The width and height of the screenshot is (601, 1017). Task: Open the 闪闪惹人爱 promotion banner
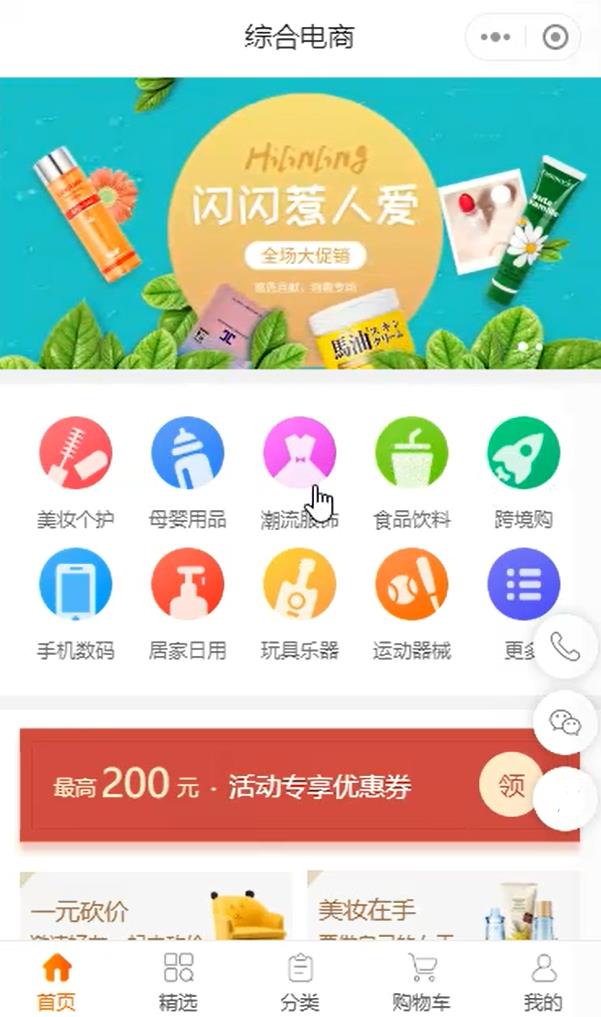pyautogui.click(x=300, y=223)
